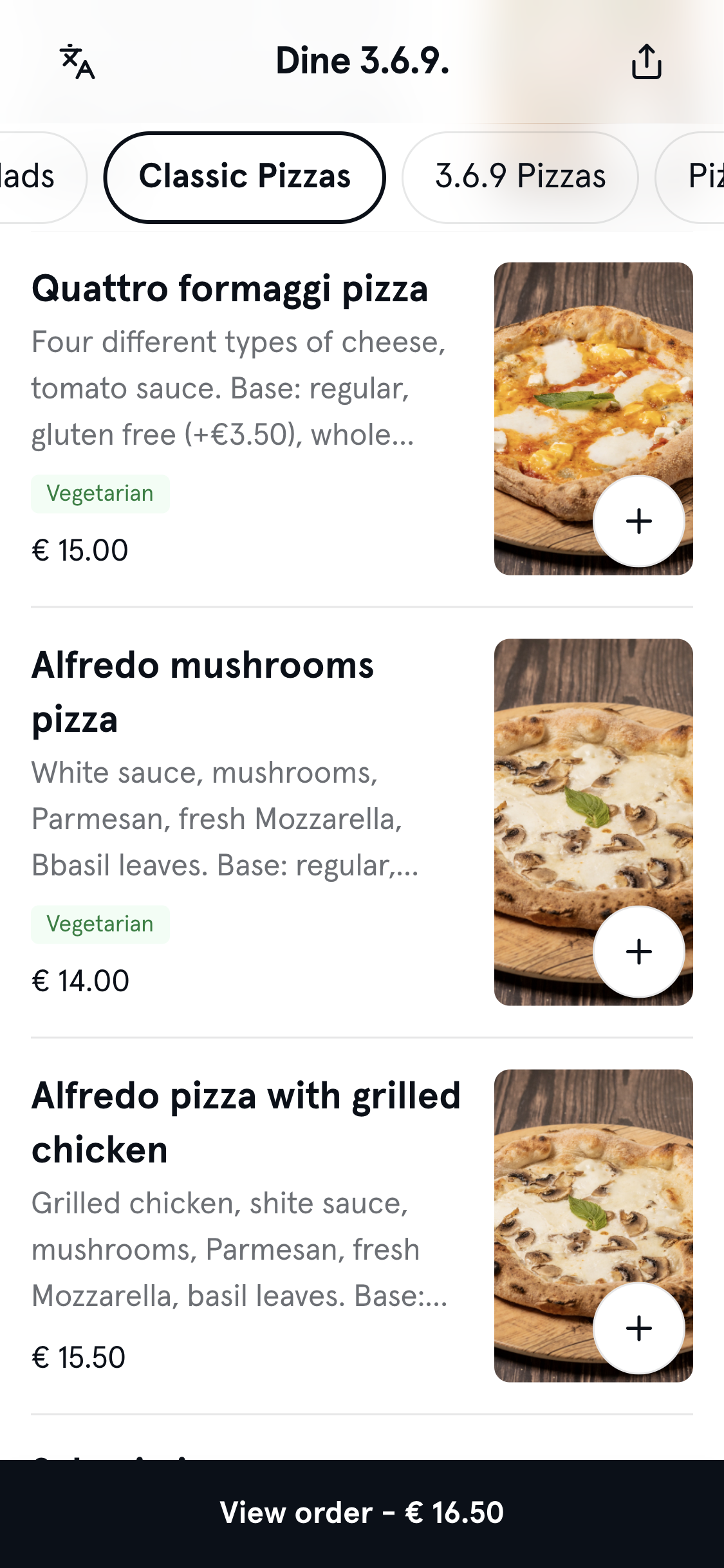View order totaling € 16.50
724x1568 pixels.
tap(362, 1513)
